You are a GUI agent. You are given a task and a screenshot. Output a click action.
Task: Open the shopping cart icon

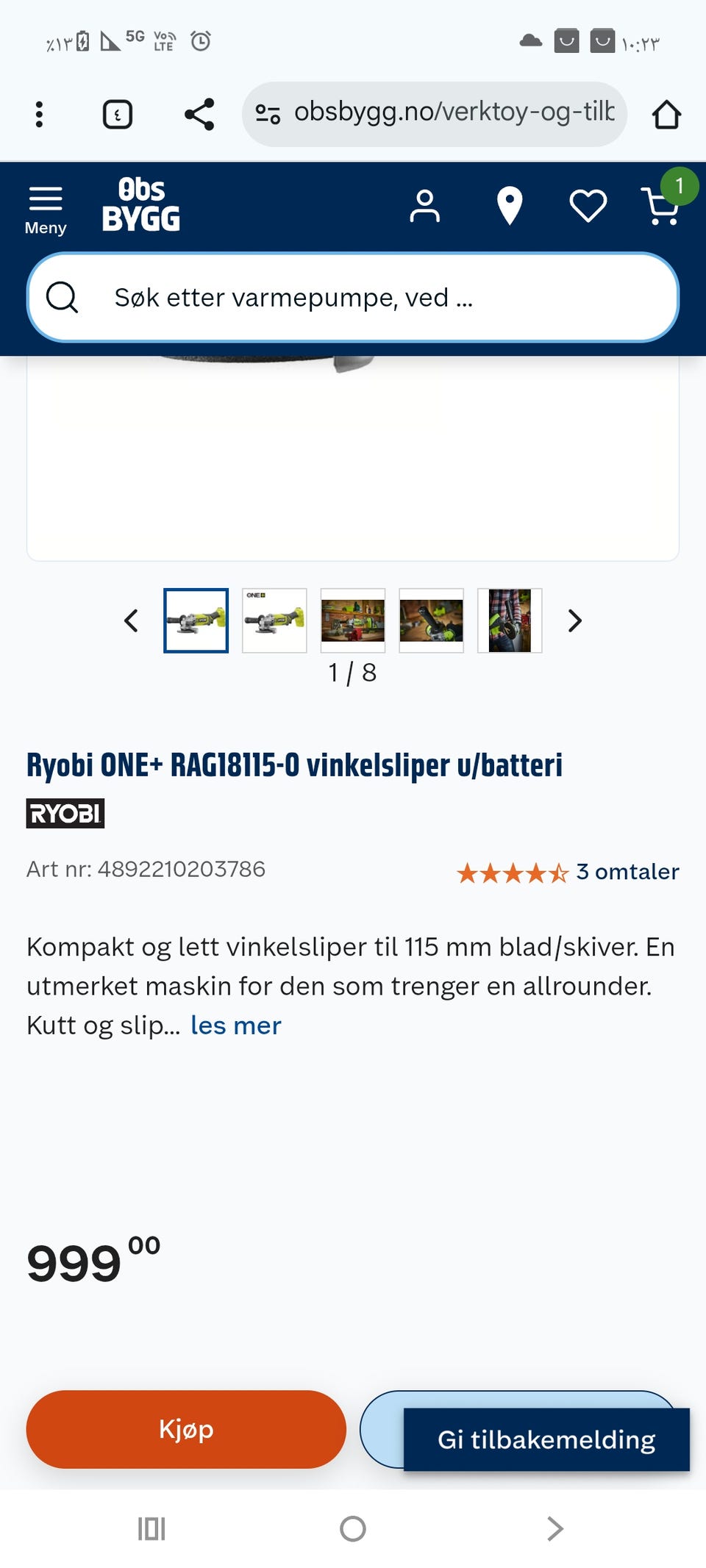coord(660,207)
